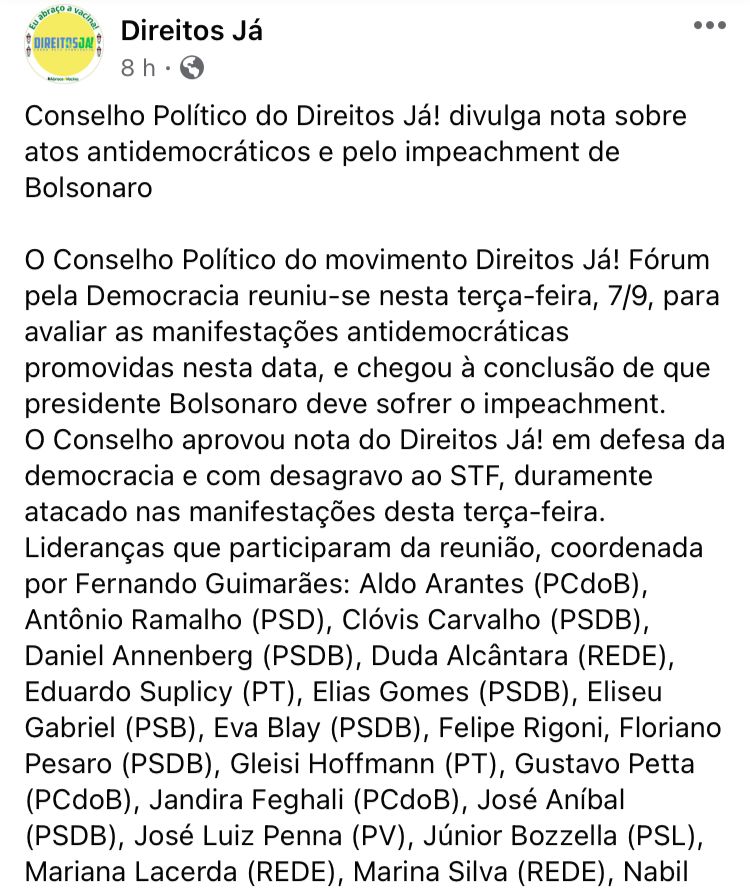
Task: Open Direitos Já profile picture
Action: click(62, 45)
